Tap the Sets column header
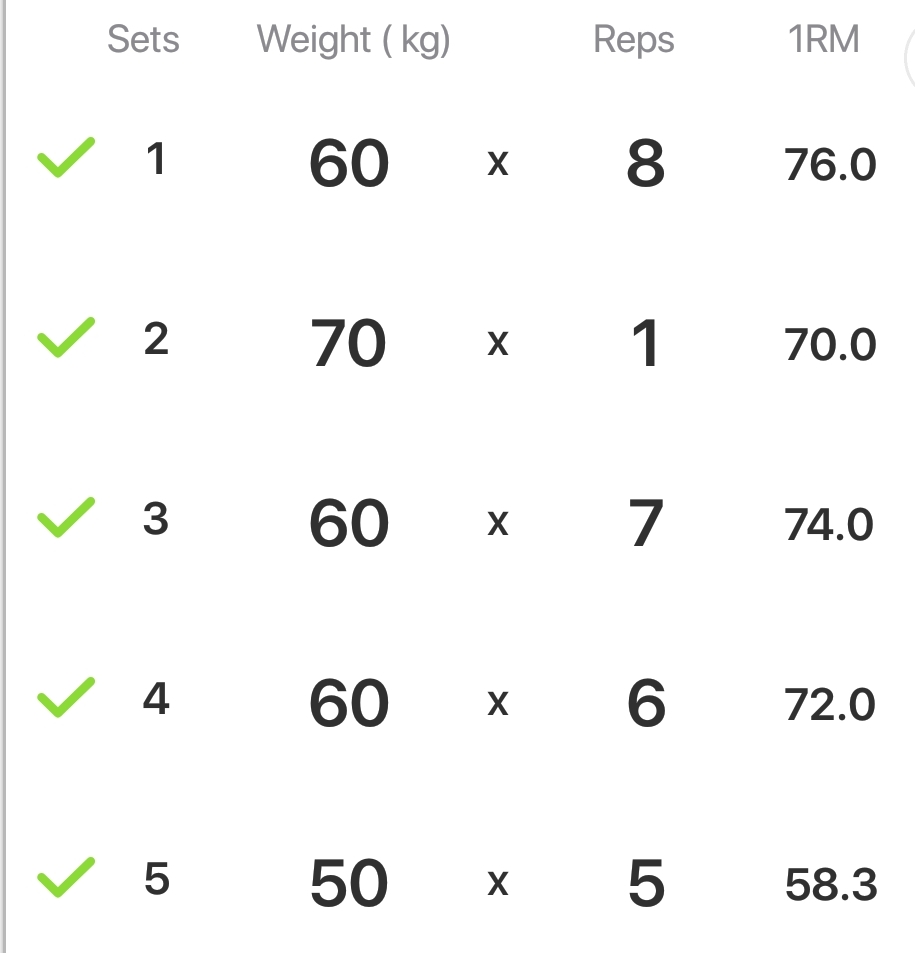Viewport: 915px width, 953px height. (144, 40)
